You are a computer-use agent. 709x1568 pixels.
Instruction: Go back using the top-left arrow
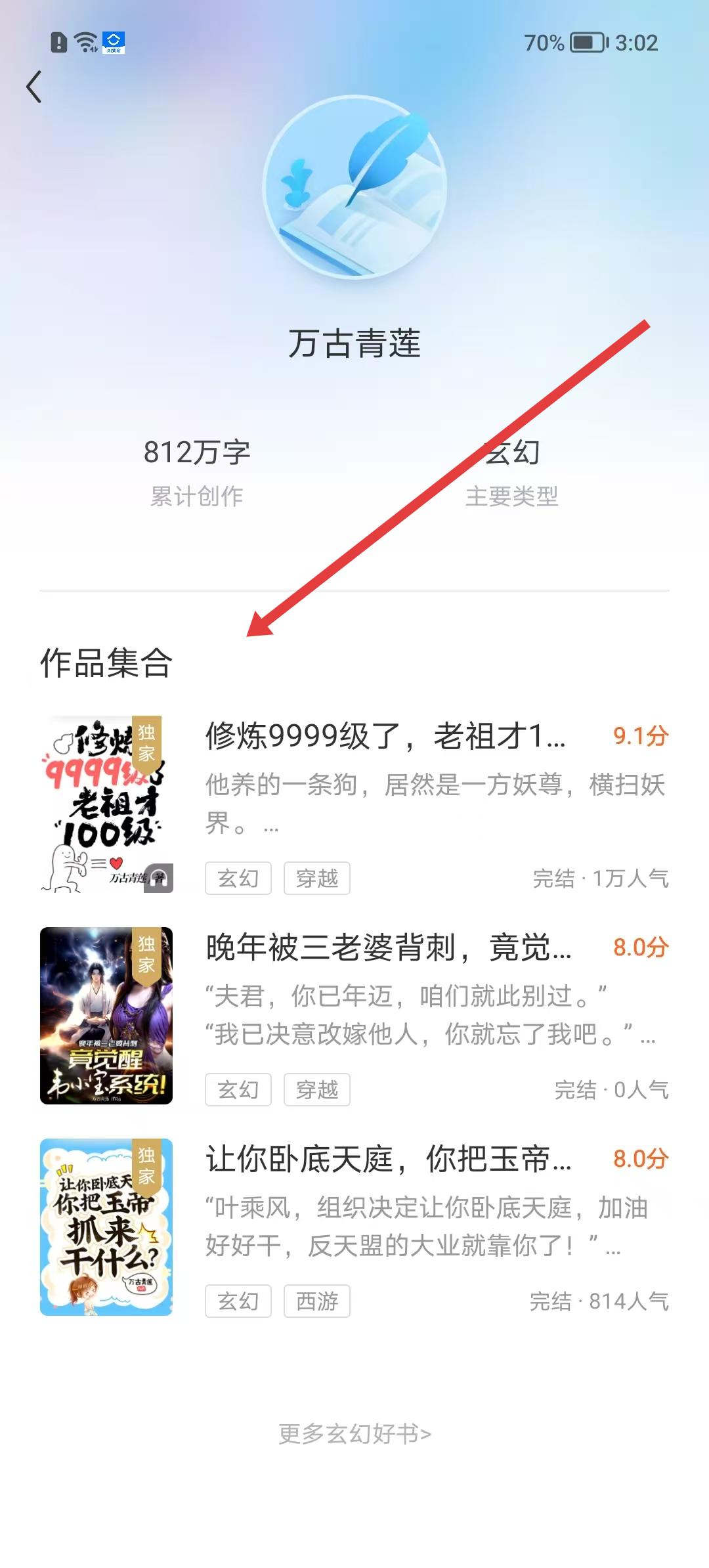pyautogui.click(x=34, y=87)
